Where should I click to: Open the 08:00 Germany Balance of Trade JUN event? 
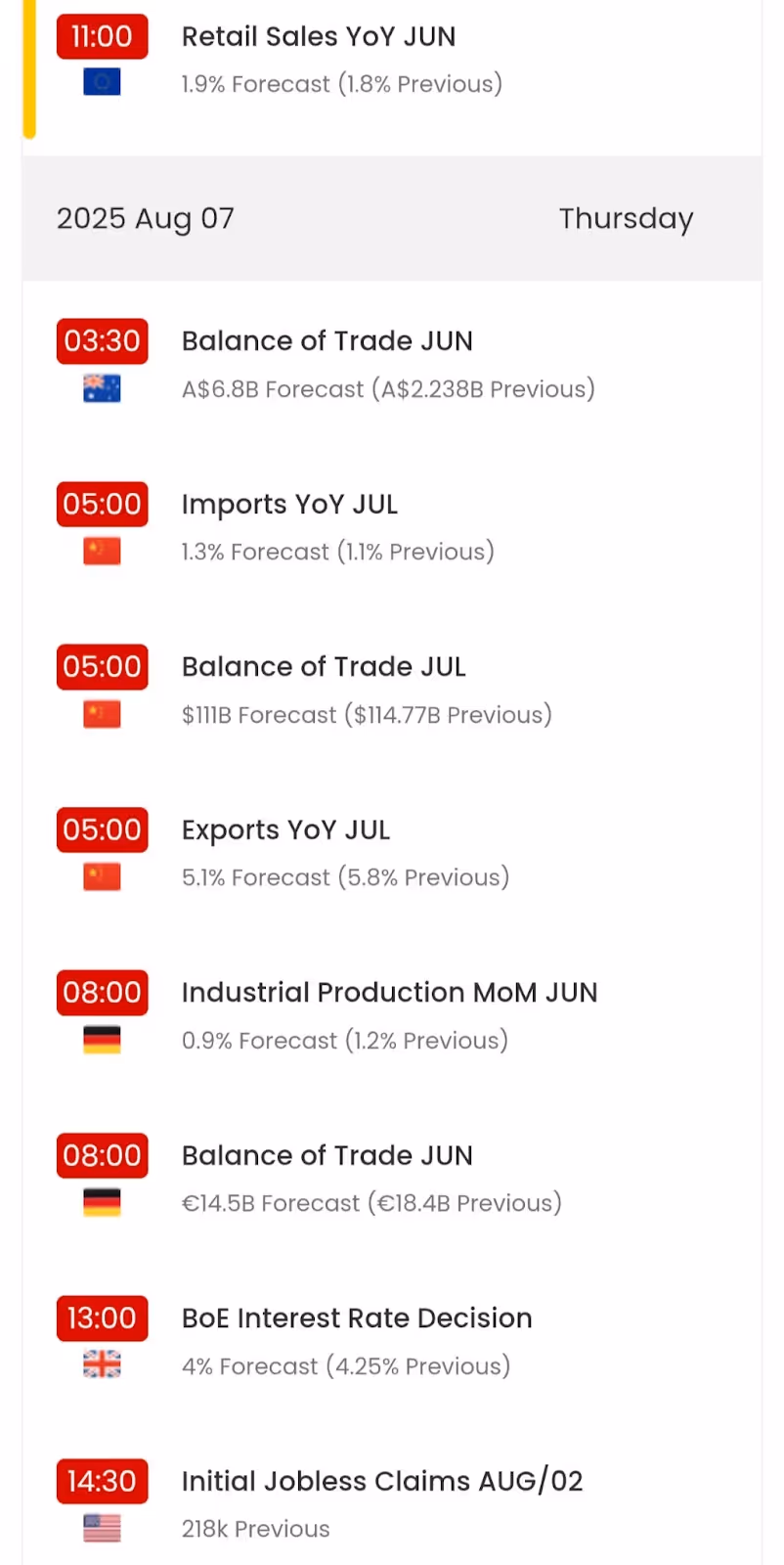[x=327, y=1156]
